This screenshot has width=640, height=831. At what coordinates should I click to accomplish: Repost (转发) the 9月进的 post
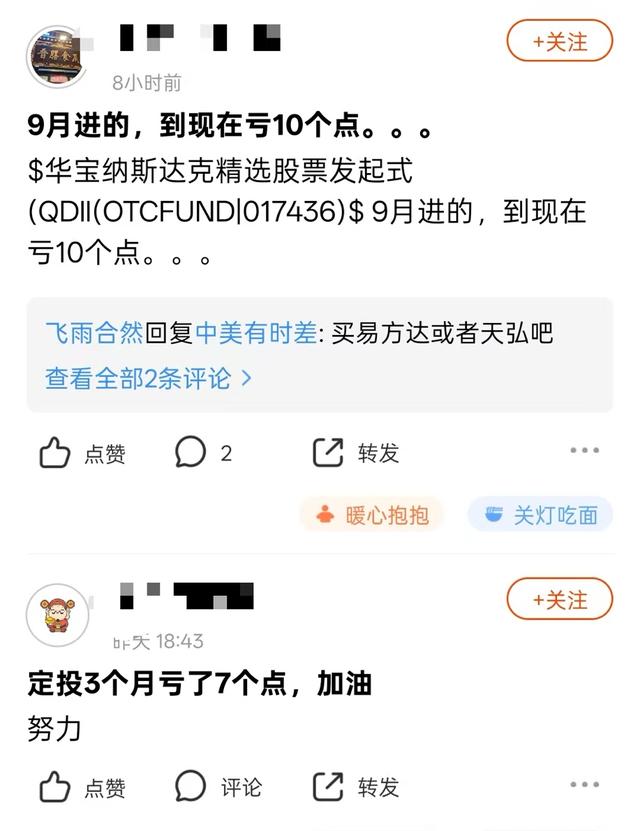(356, 454)
